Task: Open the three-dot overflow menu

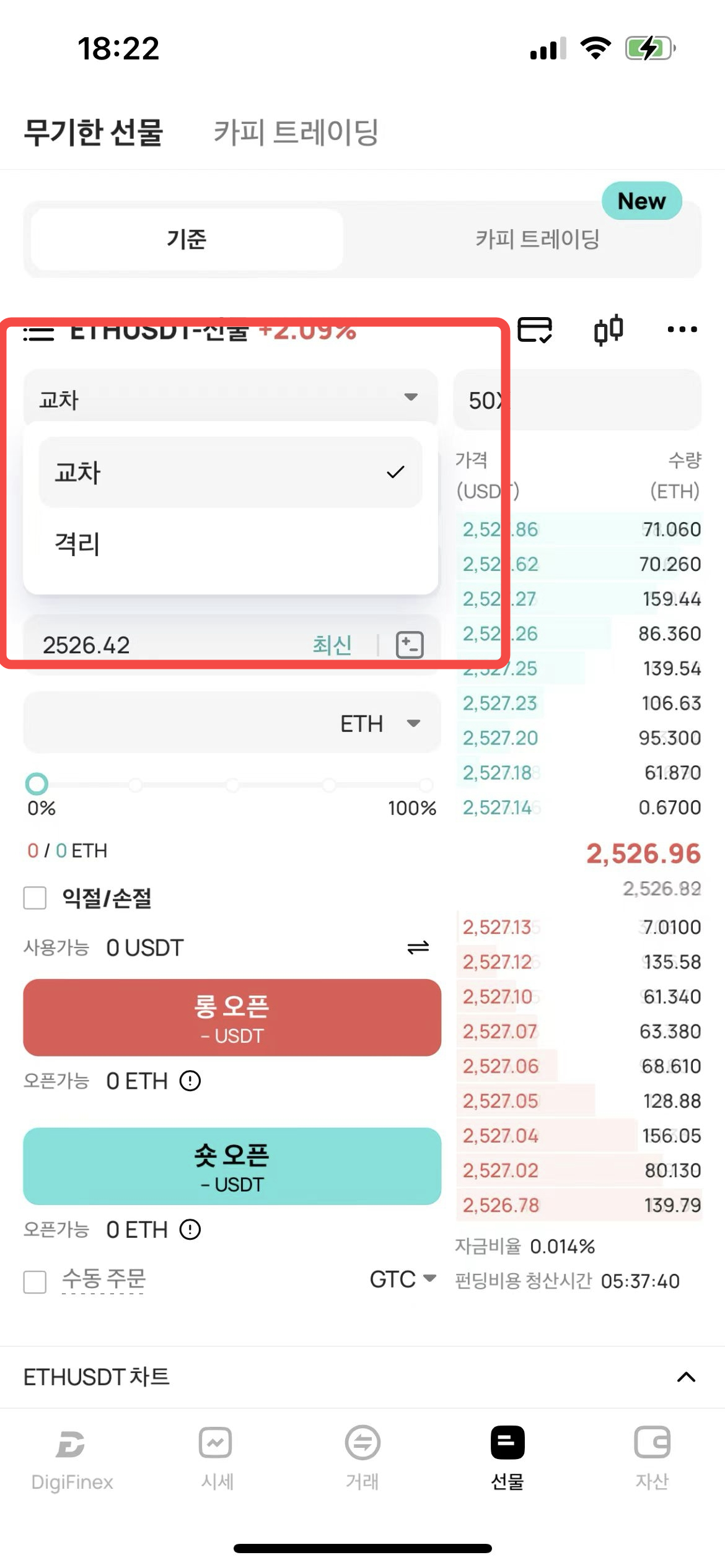Action: click(682, 329)
